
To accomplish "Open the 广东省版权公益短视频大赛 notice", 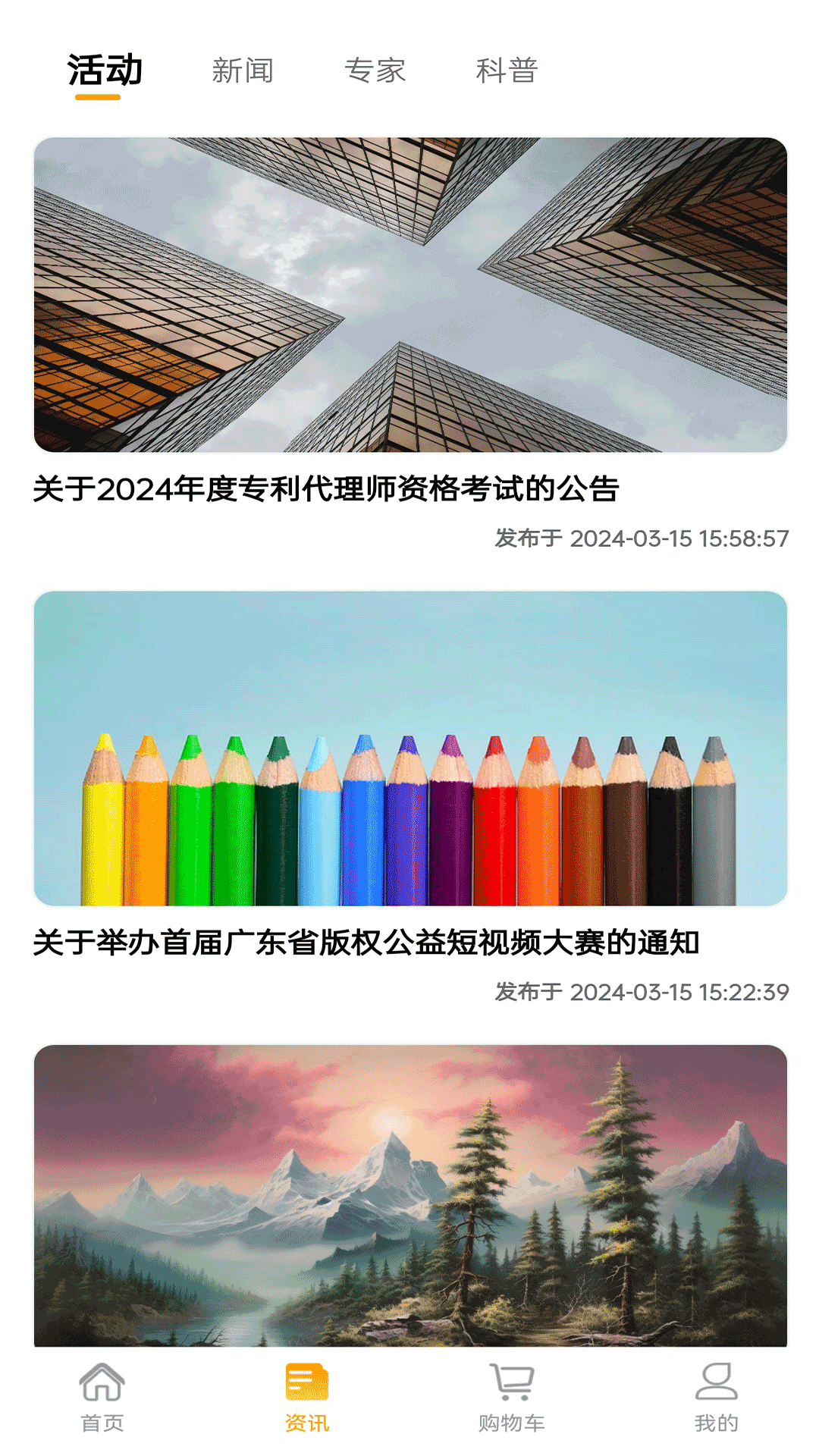I will (369, 943).
